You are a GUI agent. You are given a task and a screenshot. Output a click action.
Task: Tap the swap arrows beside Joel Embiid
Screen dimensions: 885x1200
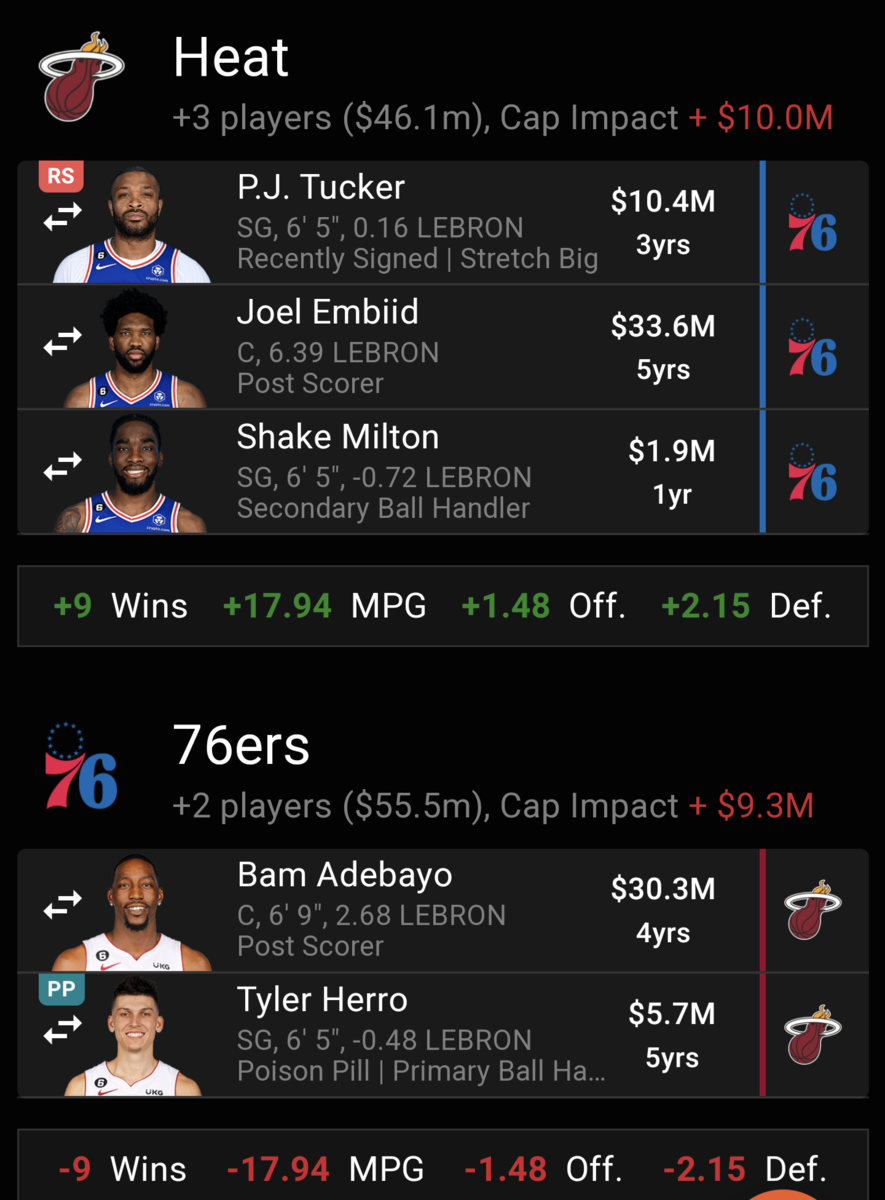coord(62,343)
